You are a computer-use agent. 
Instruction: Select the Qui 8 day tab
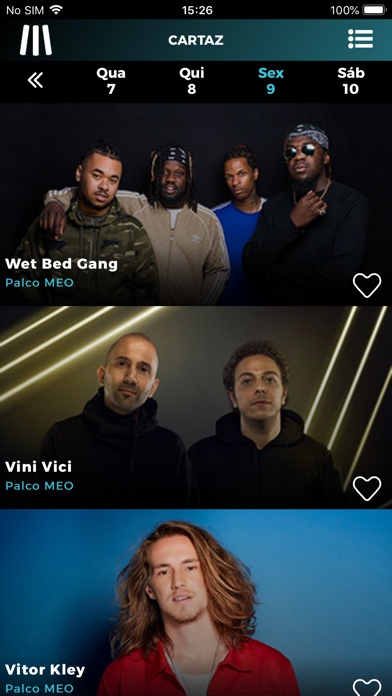pyautogui.click(x=191, y=81)
